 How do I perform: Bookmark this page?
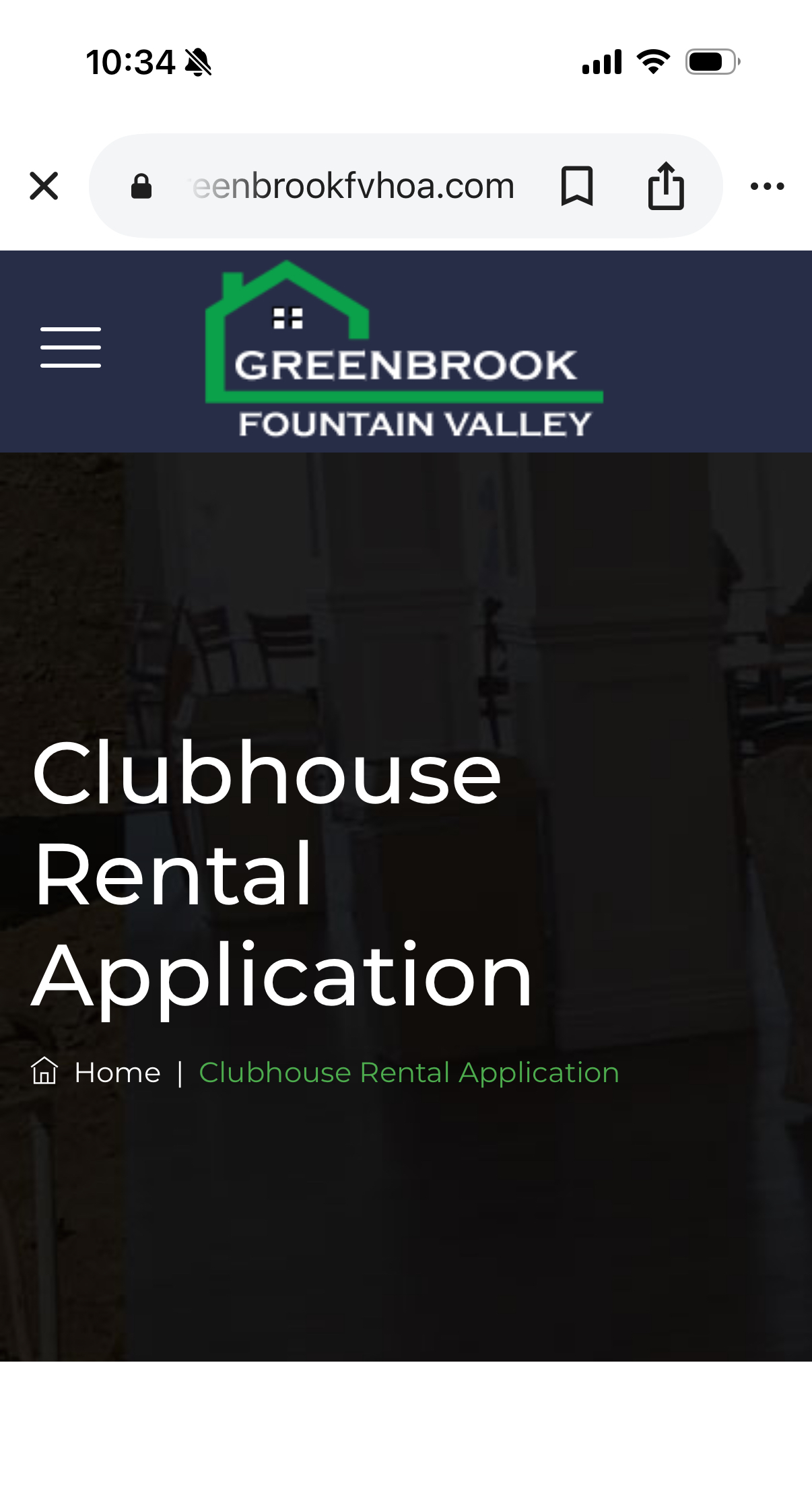(577, 186)
